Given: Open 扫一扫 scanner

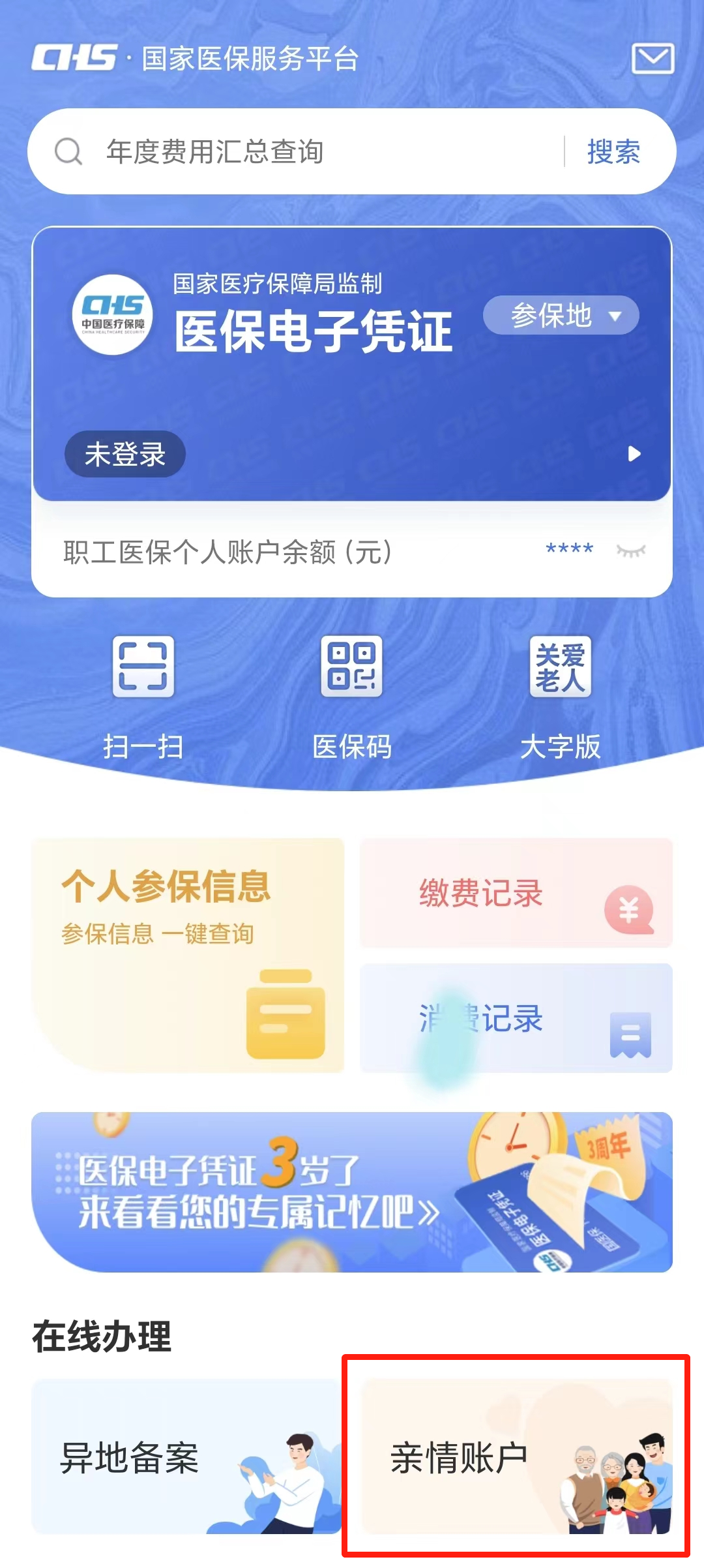Looking at the screenshot, I should pos(143,698).
